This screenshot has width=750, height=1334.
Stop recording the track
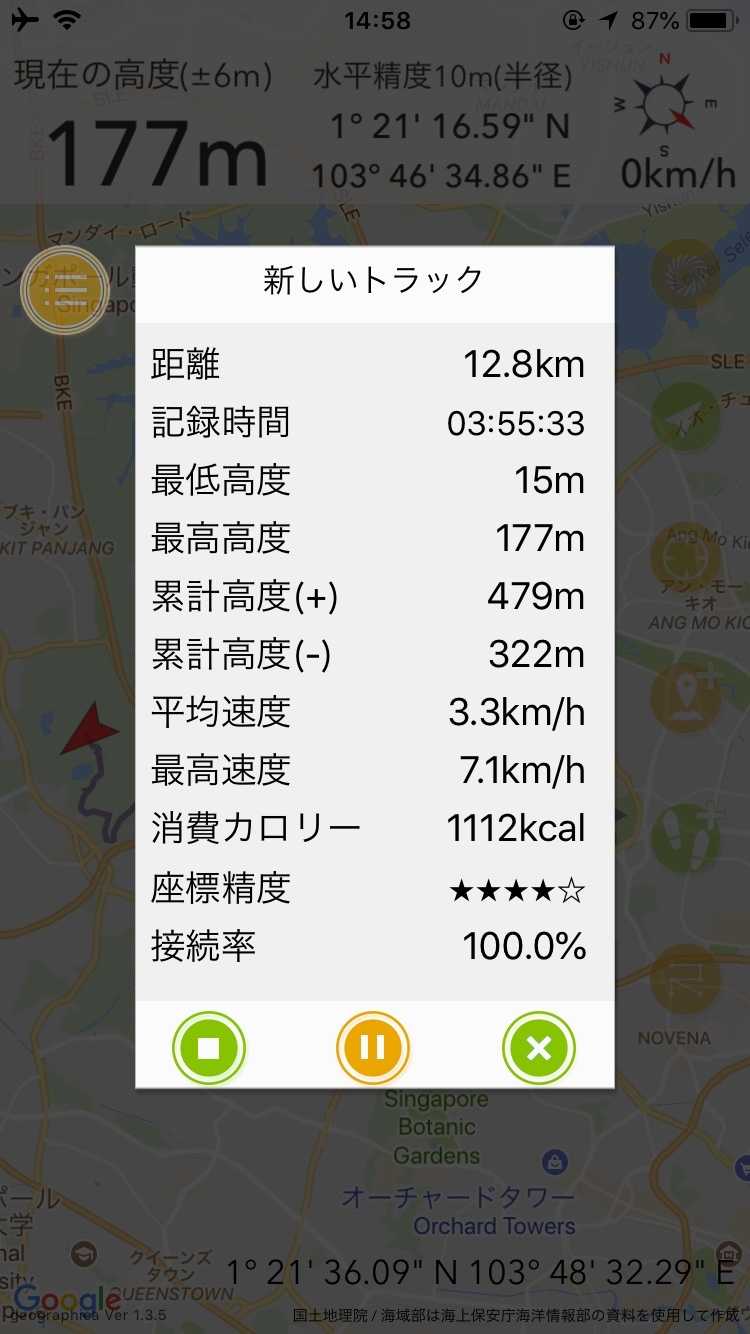(208, 1048)
